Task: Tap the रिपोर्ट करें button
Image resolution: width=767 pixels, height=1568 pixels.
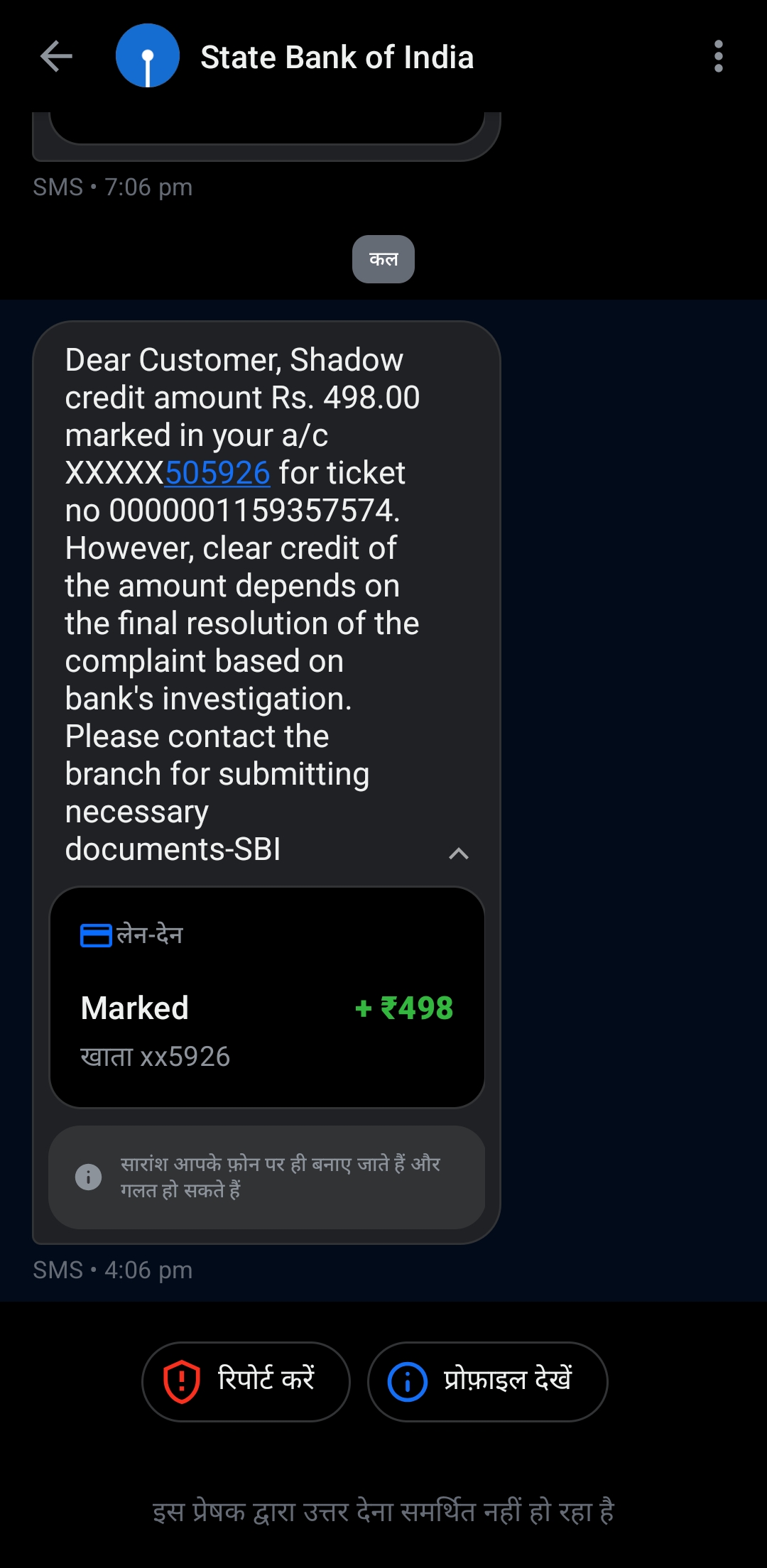Action: click(x=246, y=1381)
